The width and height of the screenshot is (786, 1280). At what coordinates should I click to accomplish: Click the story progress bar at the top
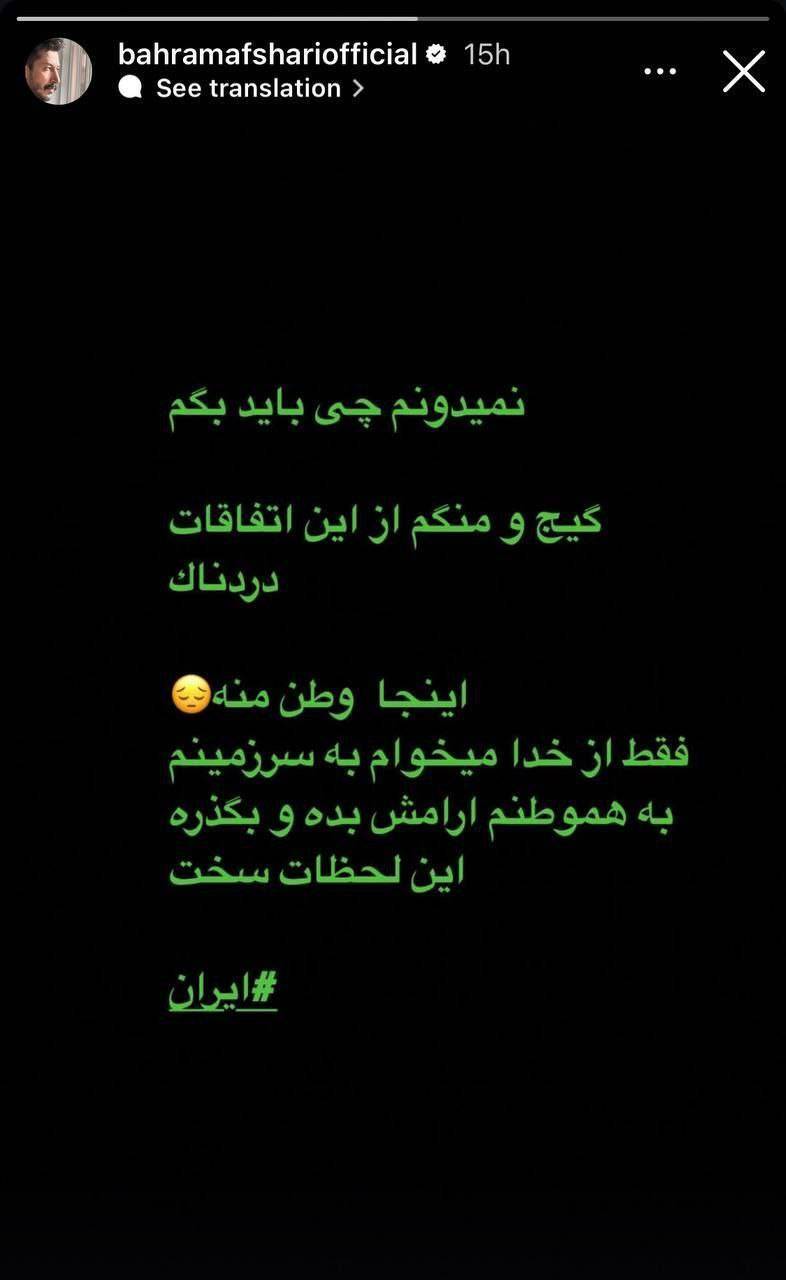click(393, 14)
